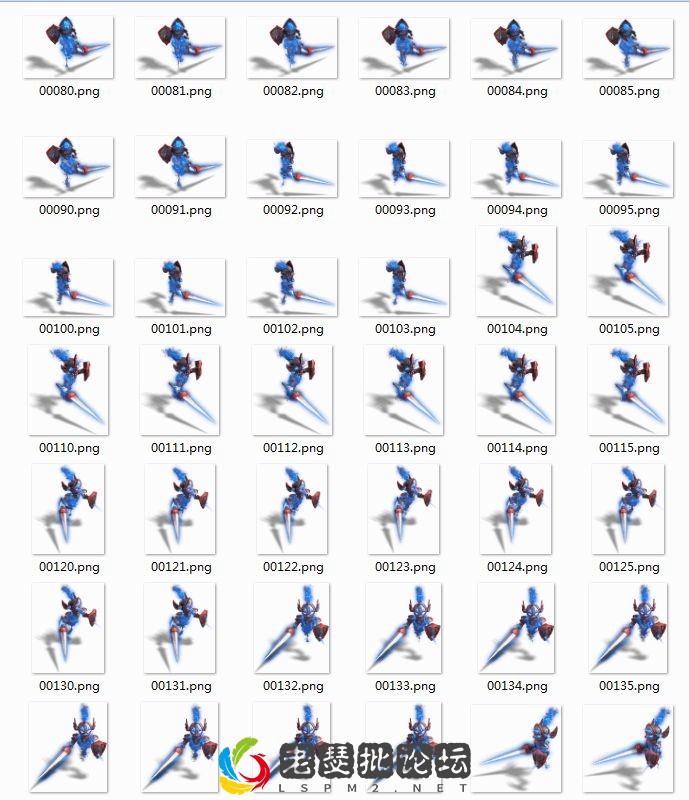Open 00113.png thumbnail
Image resolution: width=689 pixels, height=800 pixels.
pyautogui.click(x=405, y=390)
